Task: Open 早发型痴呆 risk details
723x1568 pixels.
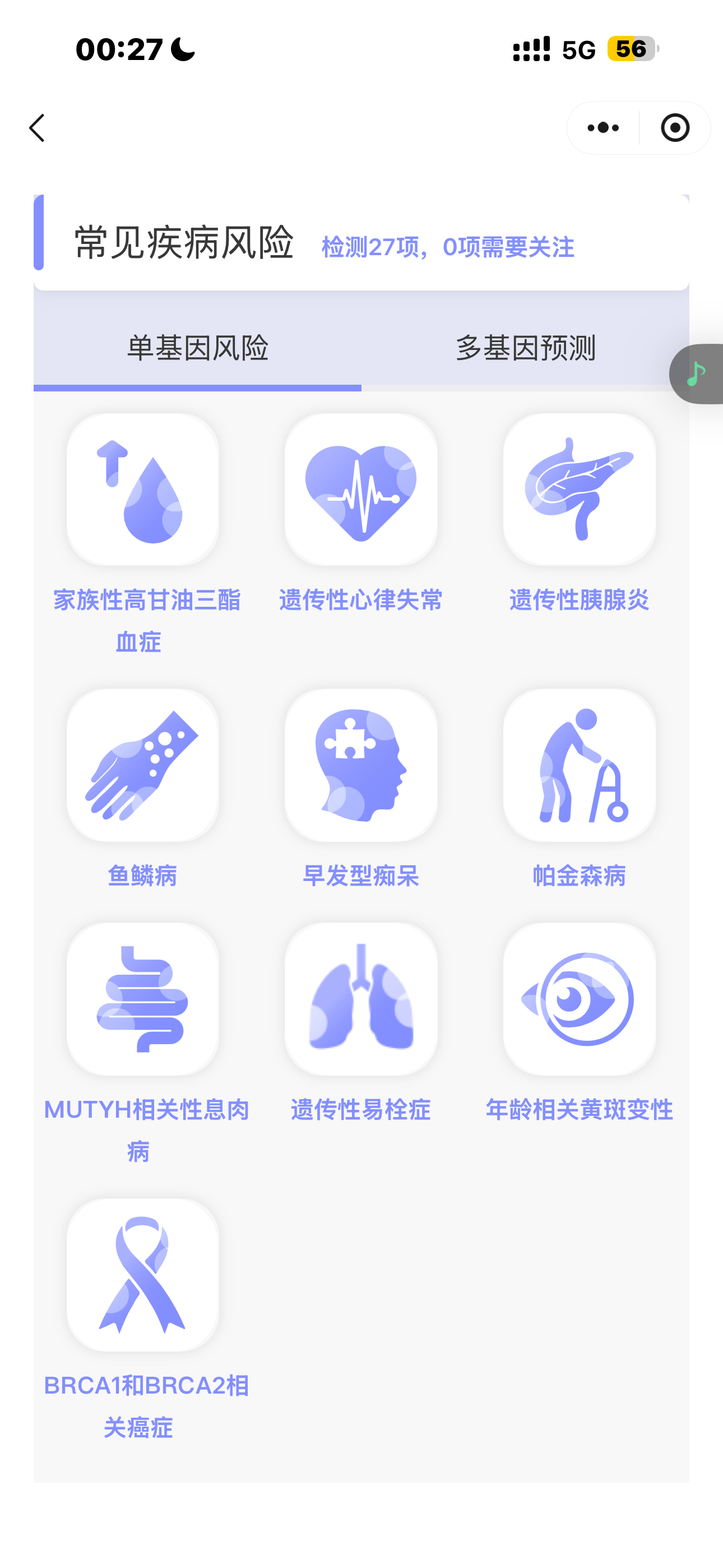Action: (x=361, y=765)
